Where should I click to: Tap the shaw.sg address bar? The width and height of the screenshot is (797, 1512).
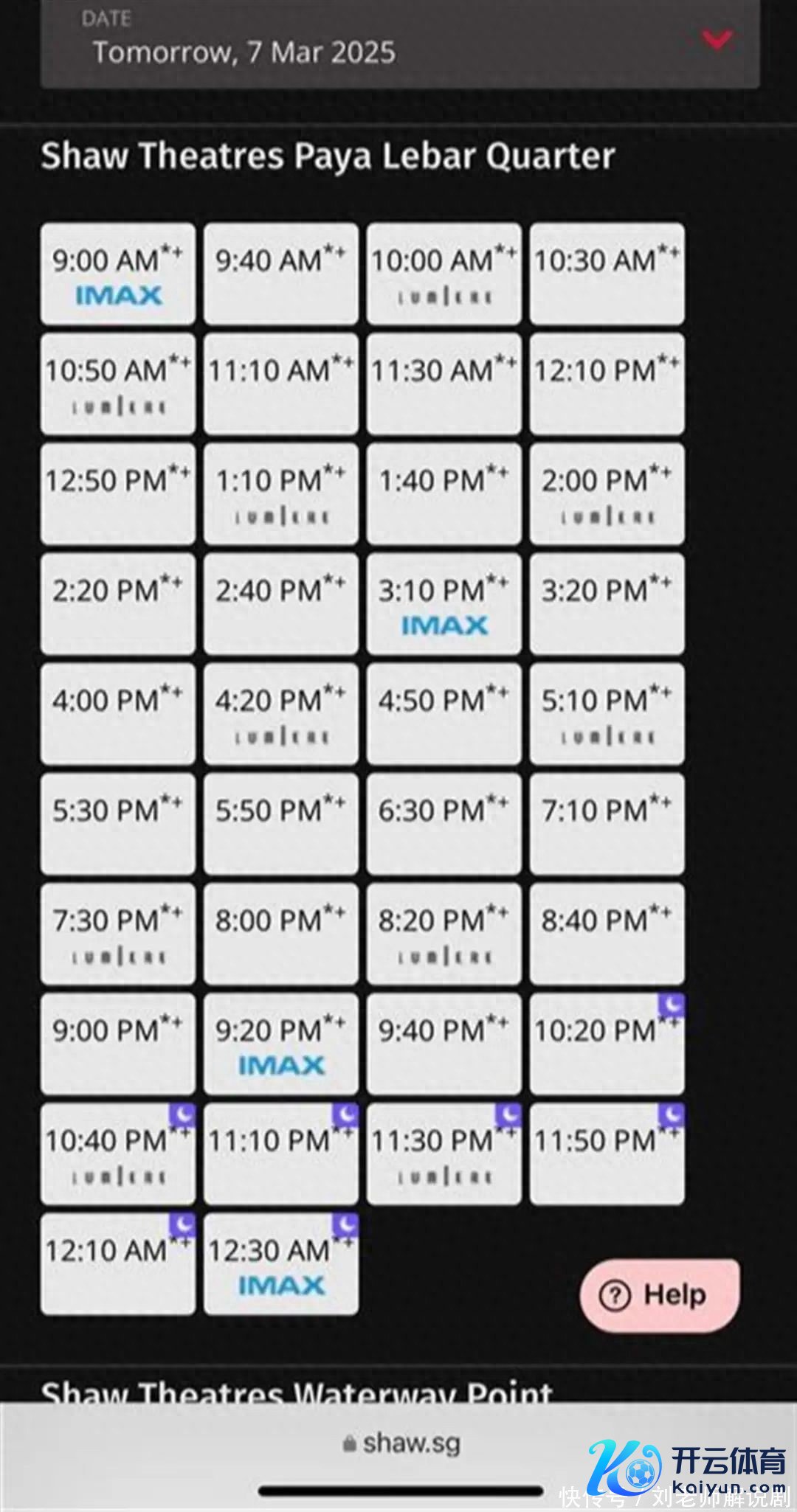tap(402, 1443)
